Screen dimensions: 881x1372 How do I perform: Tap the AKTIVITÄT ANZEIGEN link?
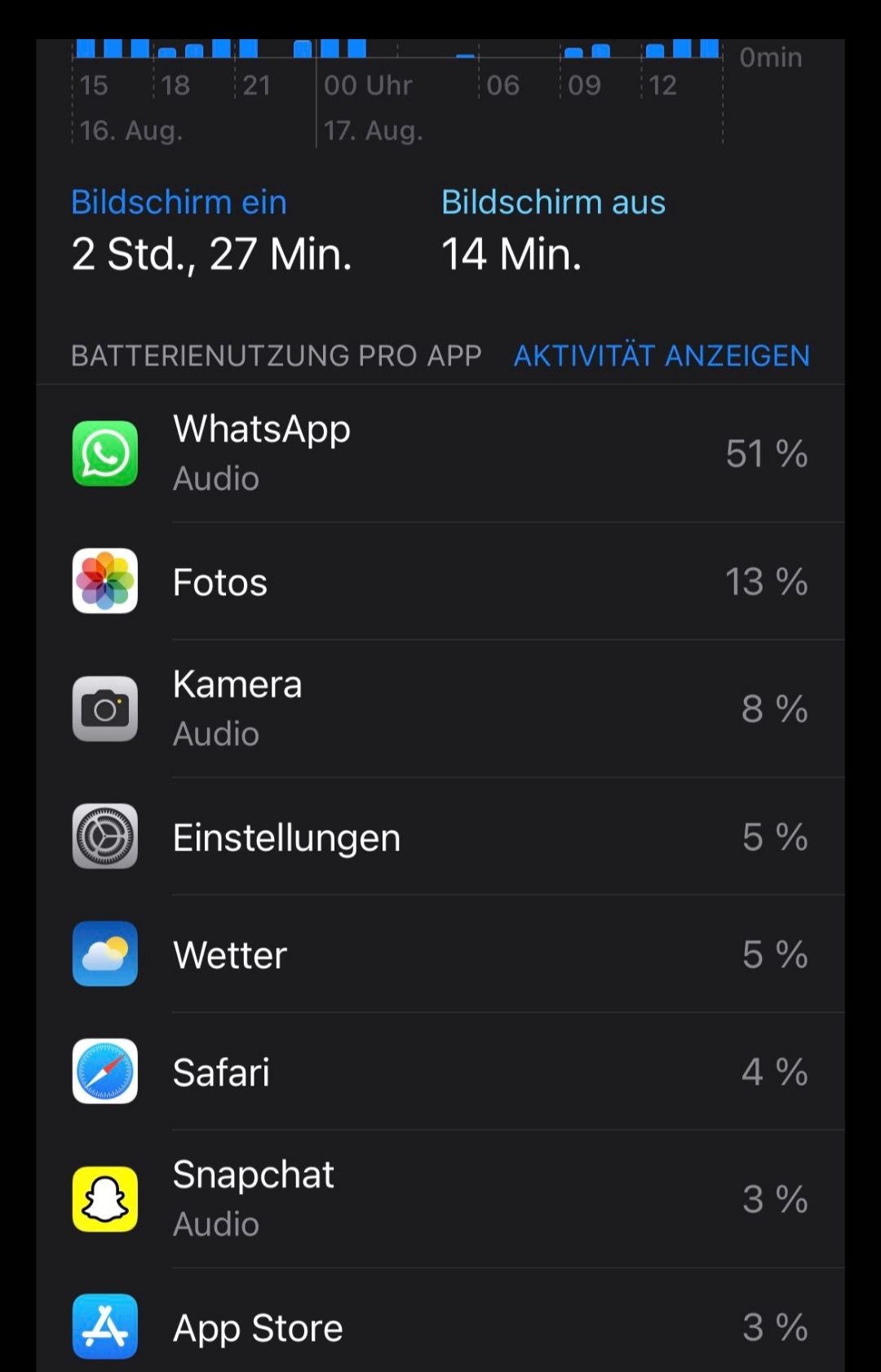[661, 356]
